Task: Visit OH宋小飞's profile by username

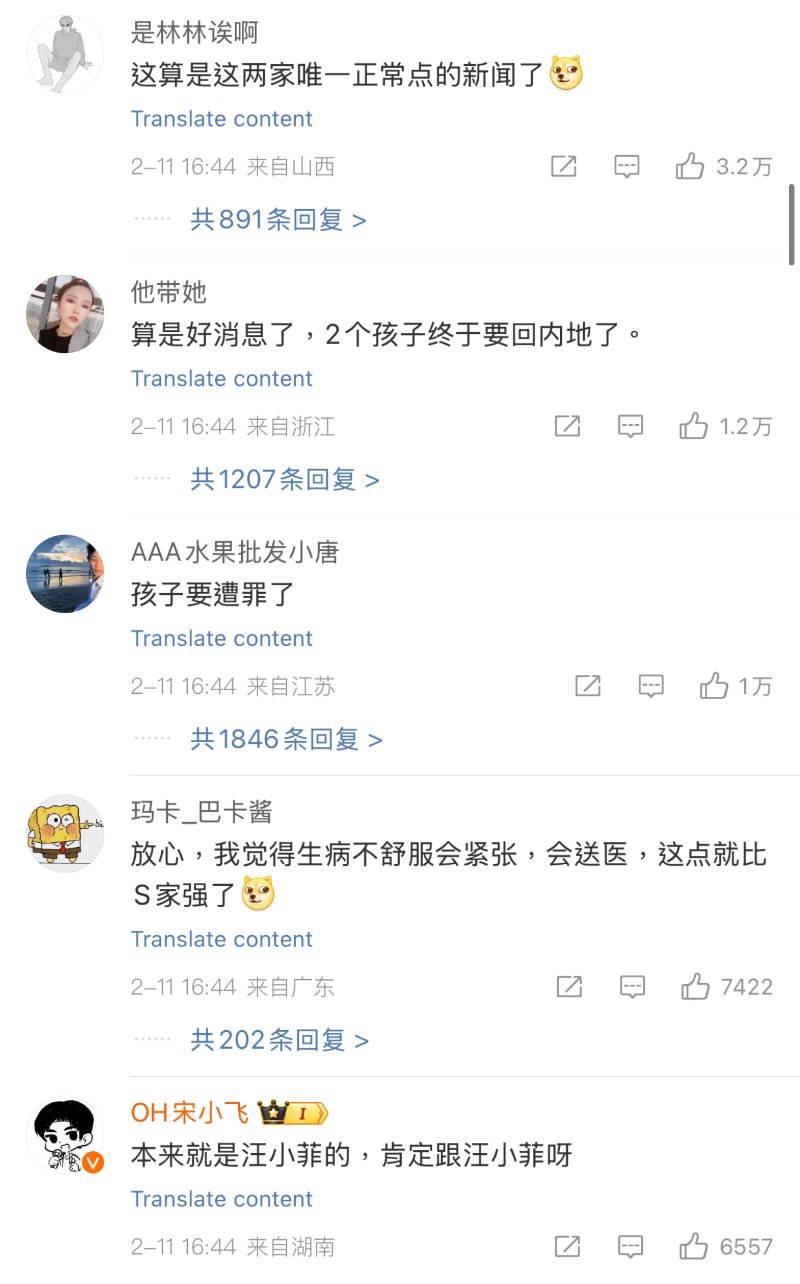Action: [190, 1113]
